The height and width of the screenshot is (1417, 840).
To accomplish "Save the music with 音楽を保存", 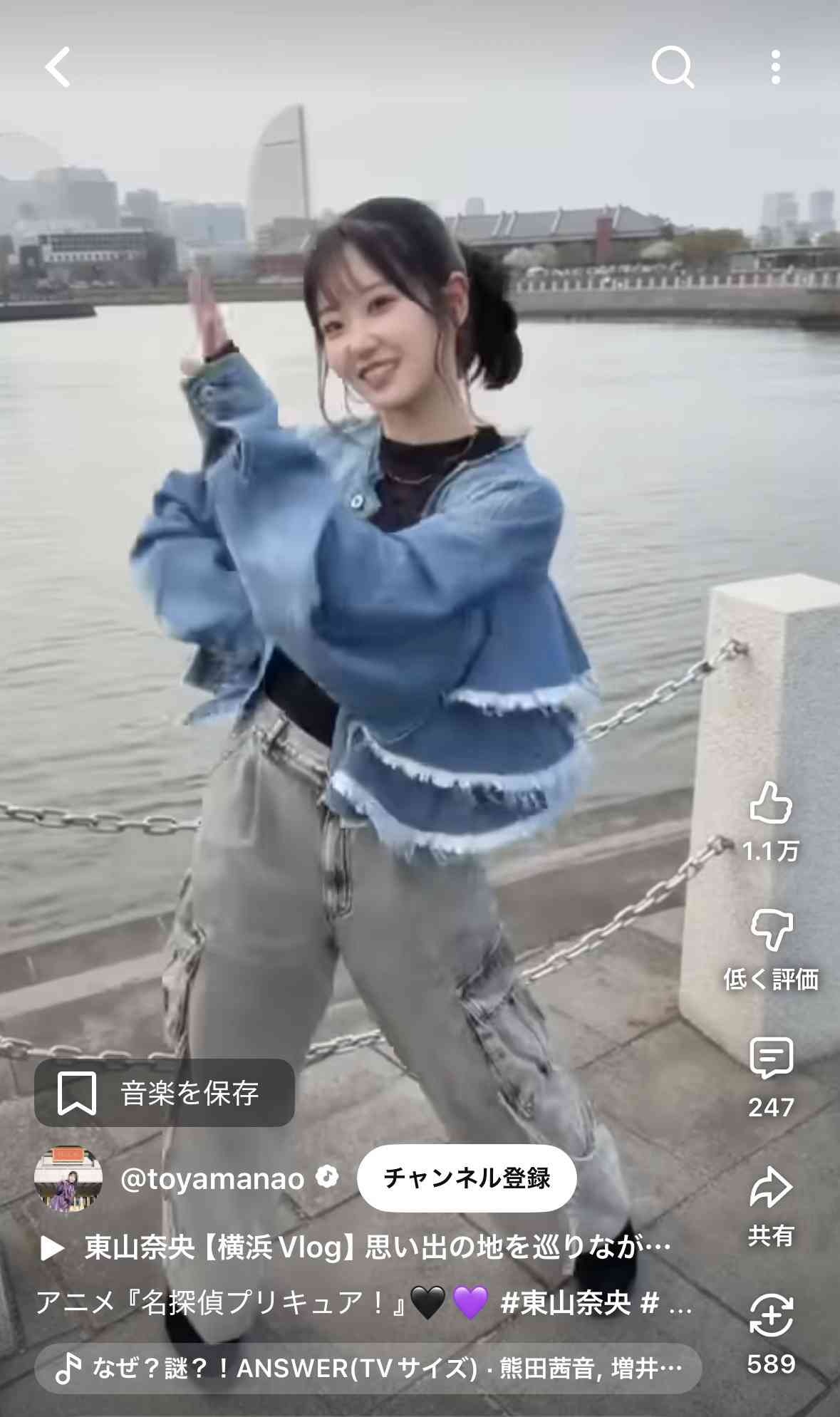I will pyautogui.click(x=165, y=1093).
